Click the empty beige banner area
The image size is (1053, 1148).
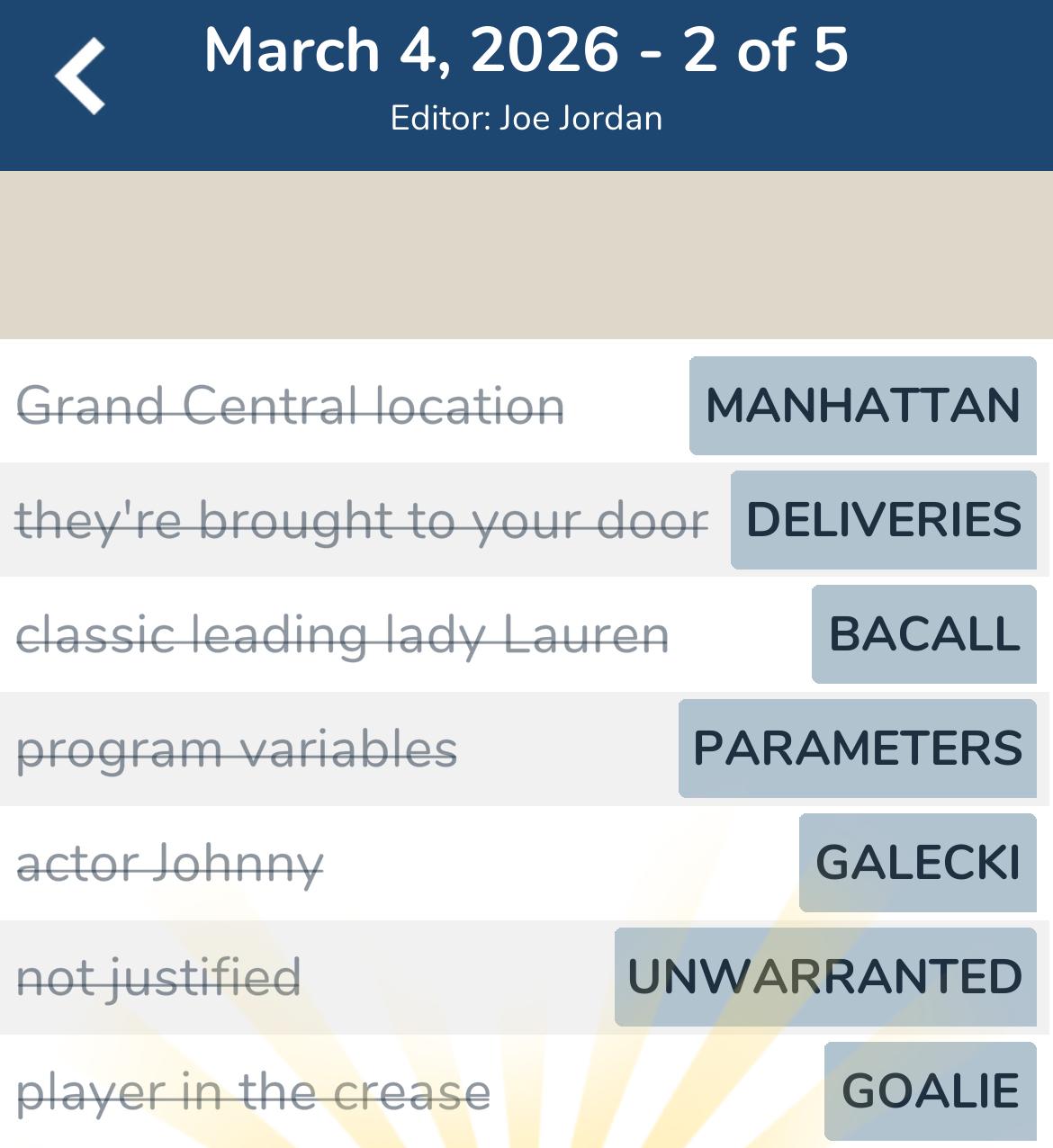pos(526,252)
